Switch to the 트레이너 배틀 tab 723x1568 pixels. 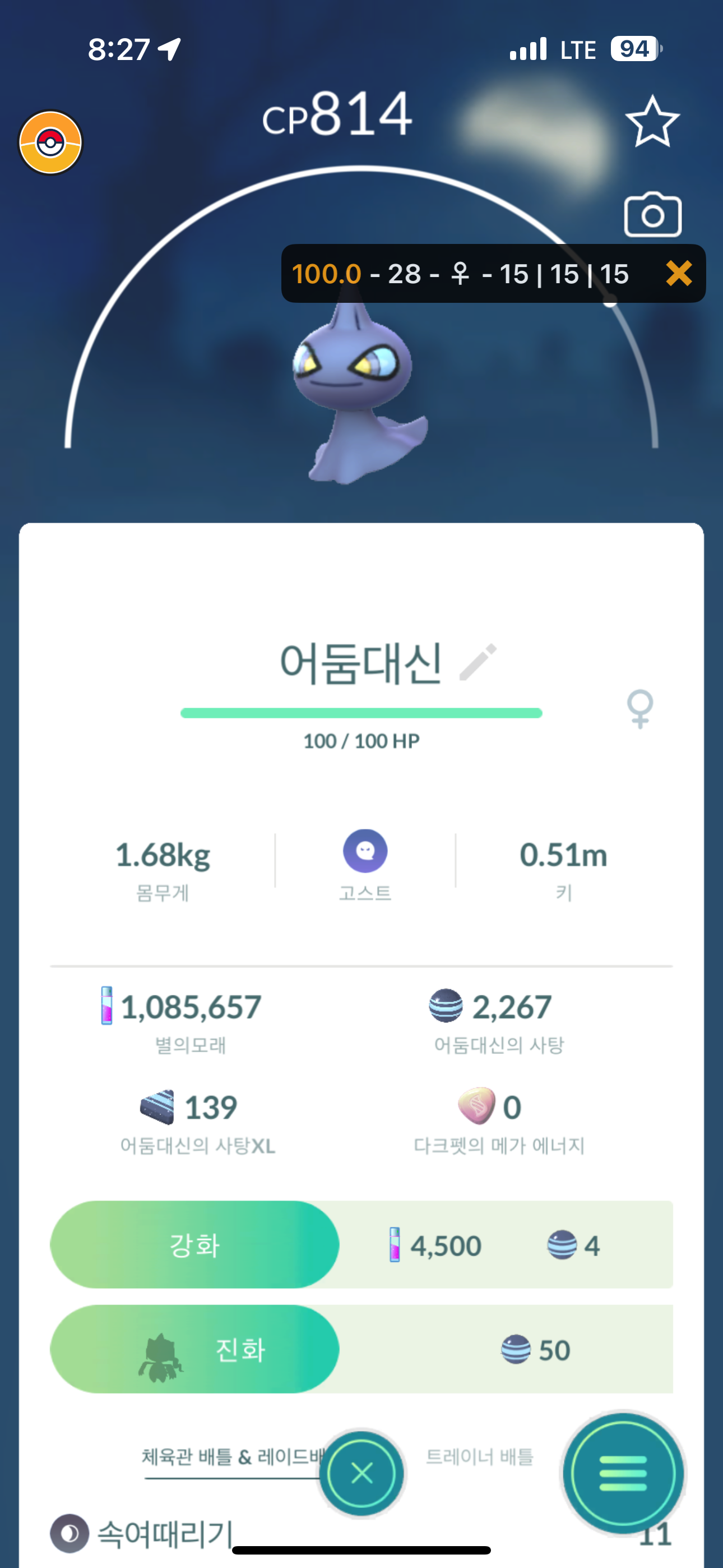click(479, 1456)
